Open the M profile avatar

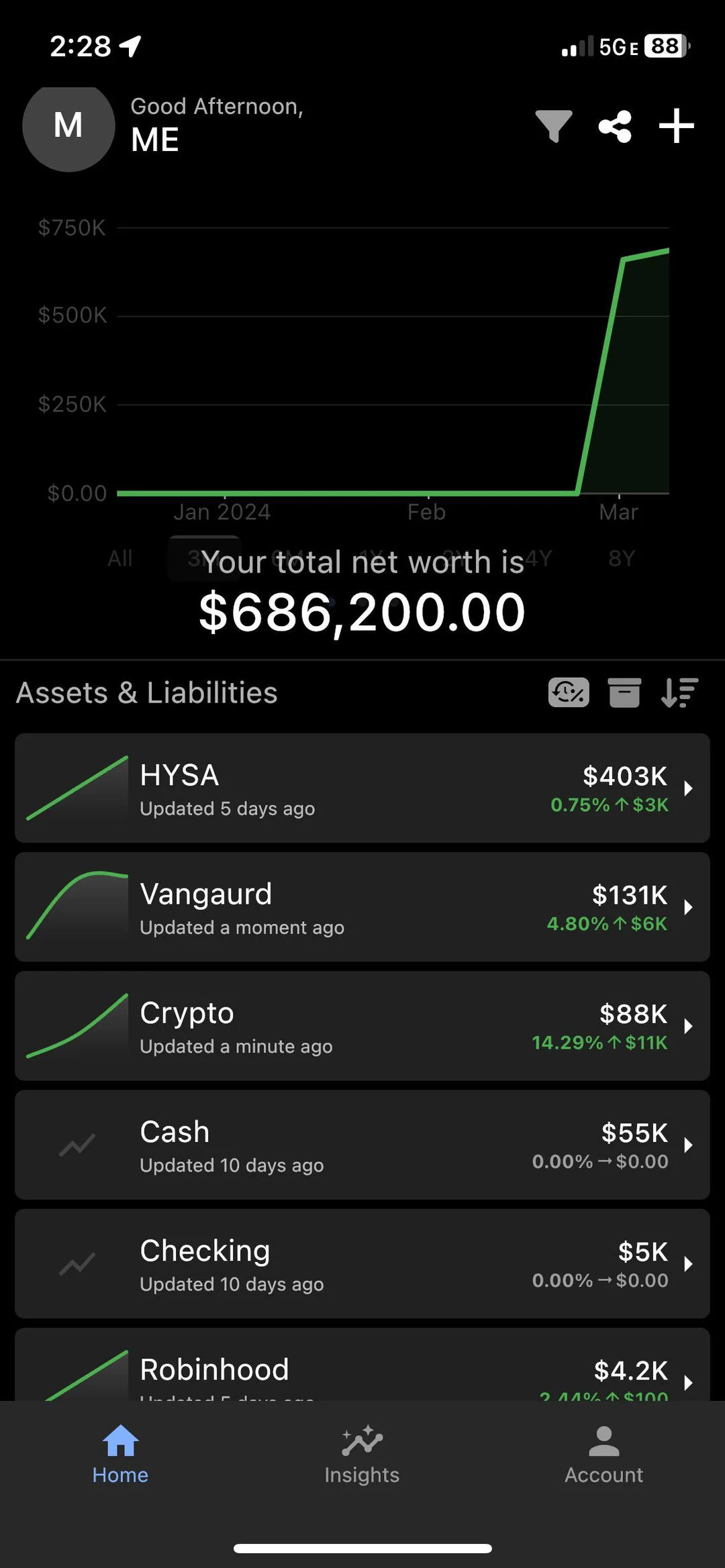68,125
